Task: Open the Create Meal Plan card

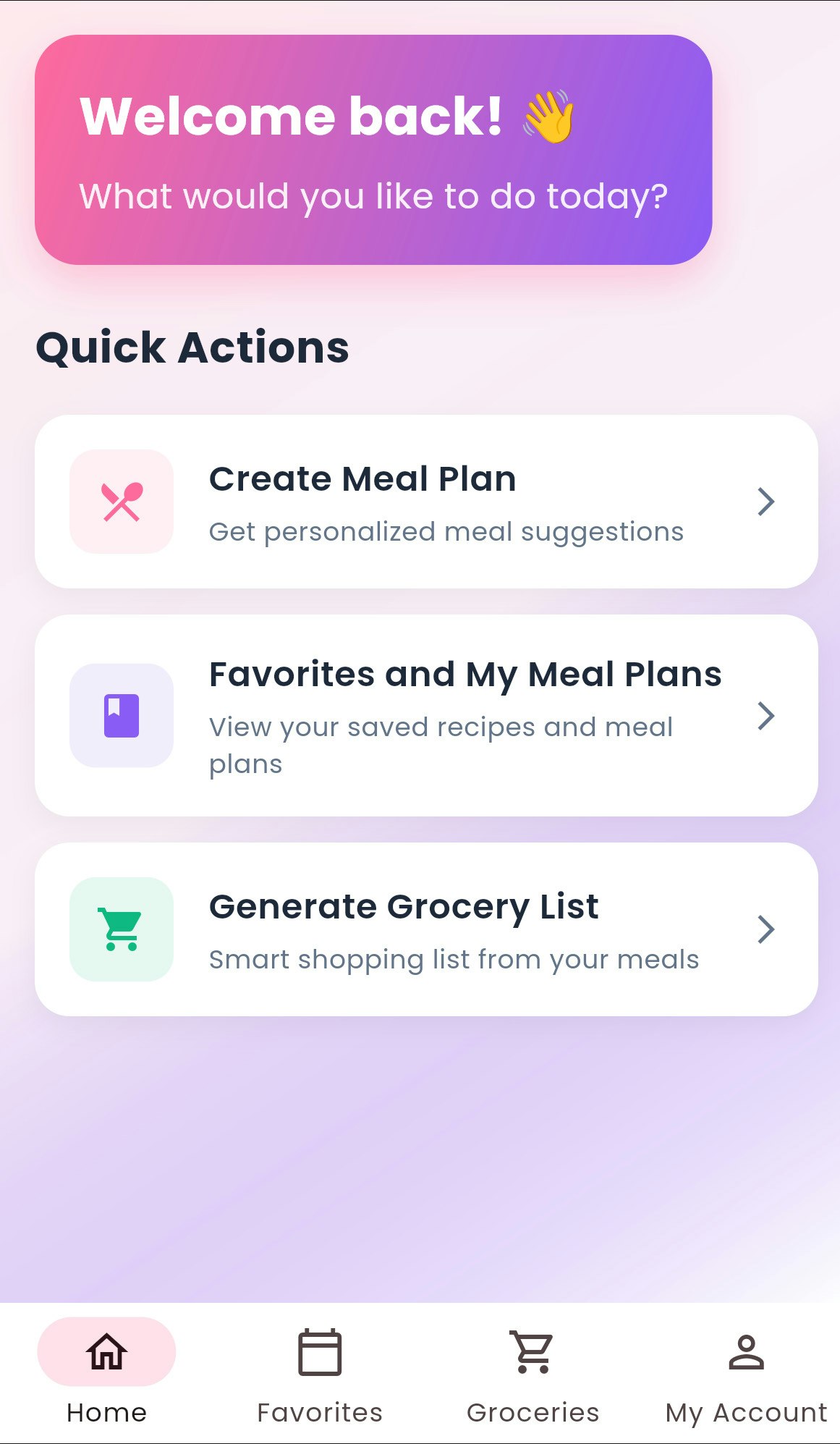Action: (x=426, y=502)
